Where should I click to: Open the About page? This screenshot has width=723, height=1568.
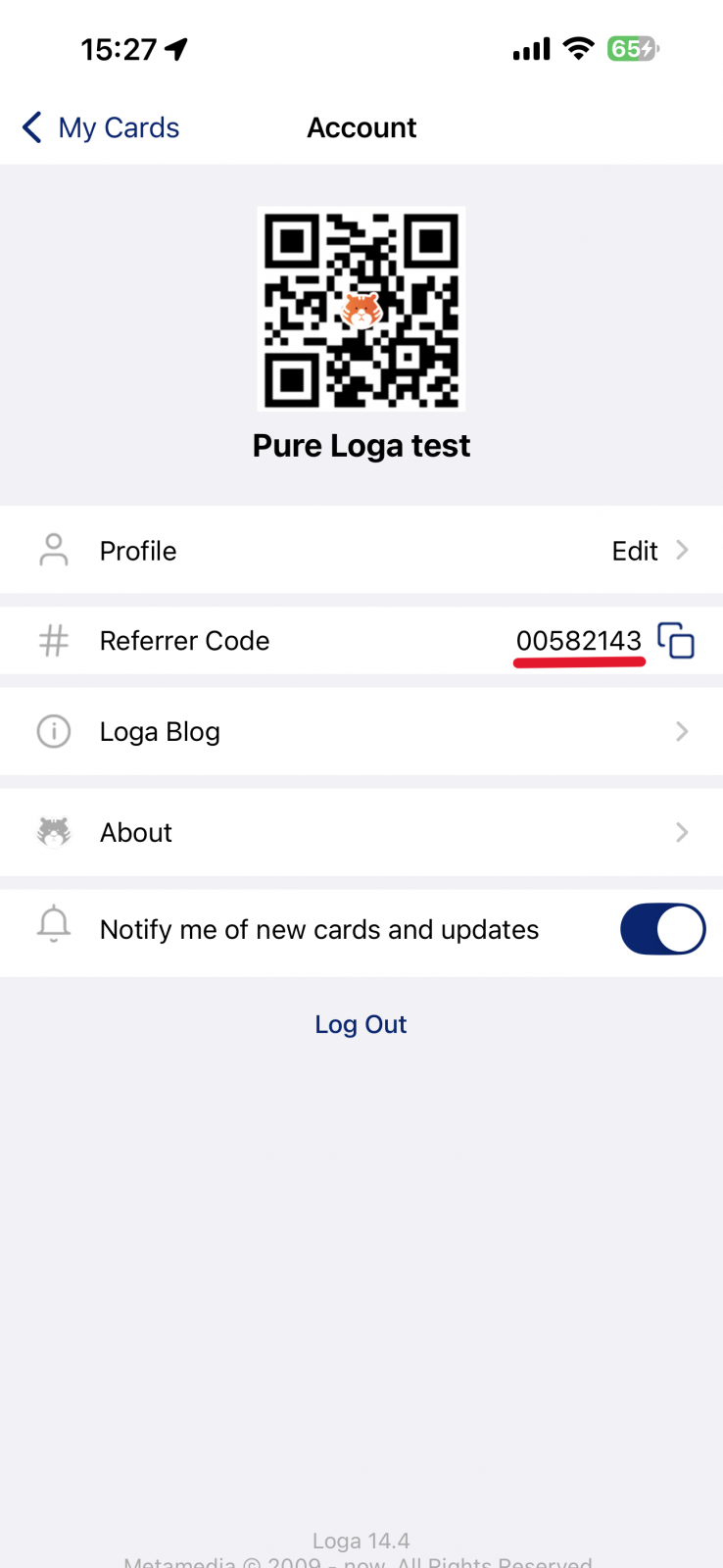pyautogui.click(x=361, y=832)
